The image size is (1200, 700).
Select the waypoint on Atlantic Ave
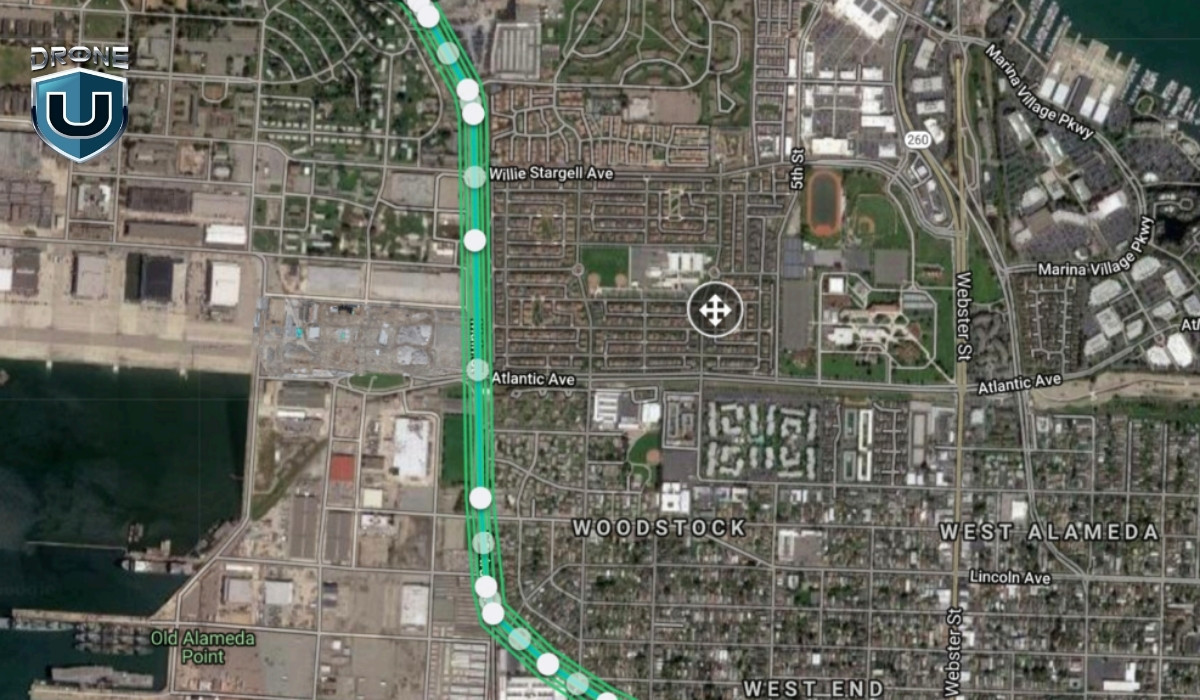[478, 370]
